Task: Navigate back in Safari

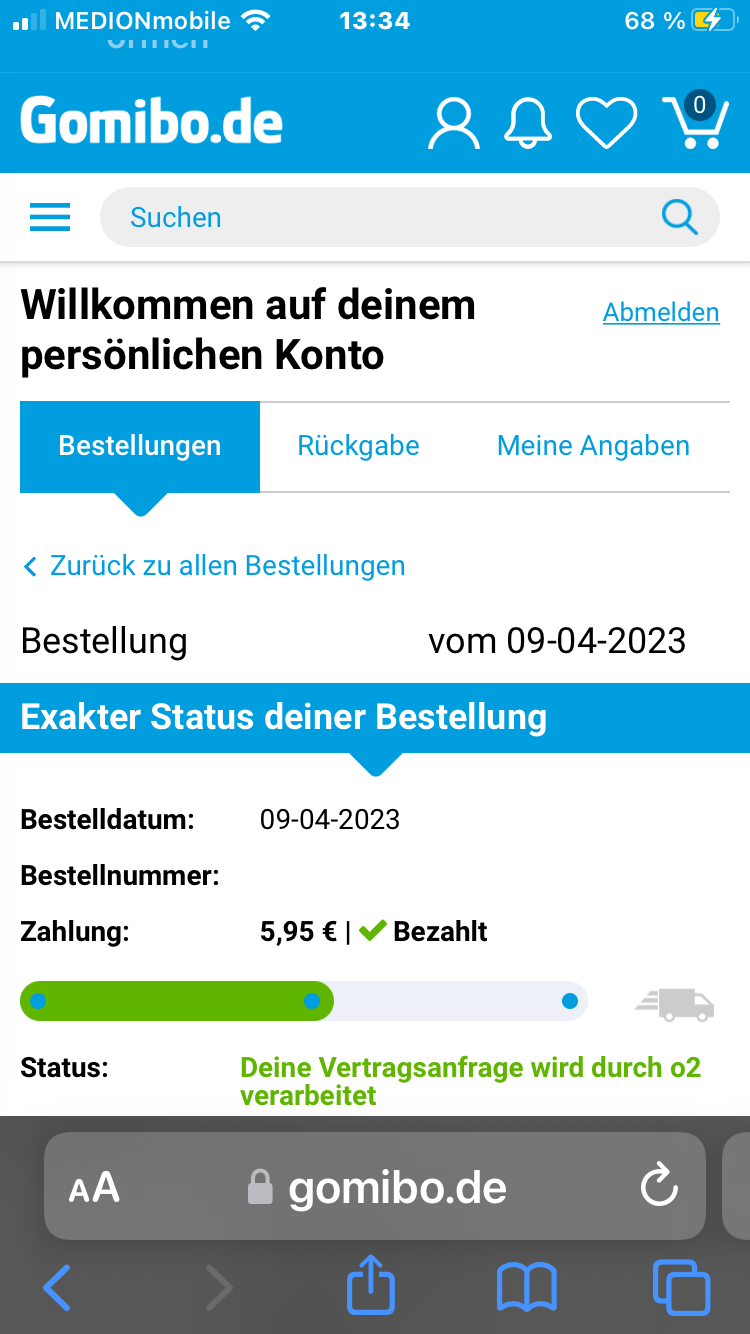Action: [x=58, y=1287]
